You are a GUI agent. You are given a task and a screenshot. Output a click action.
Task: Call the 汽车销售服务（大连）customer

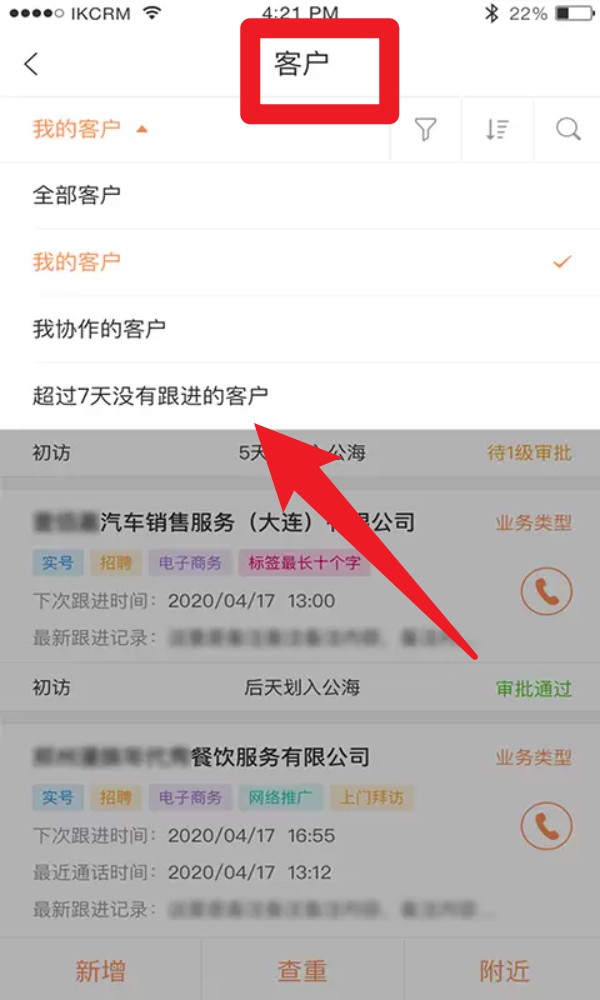click(x=546, y=592)
